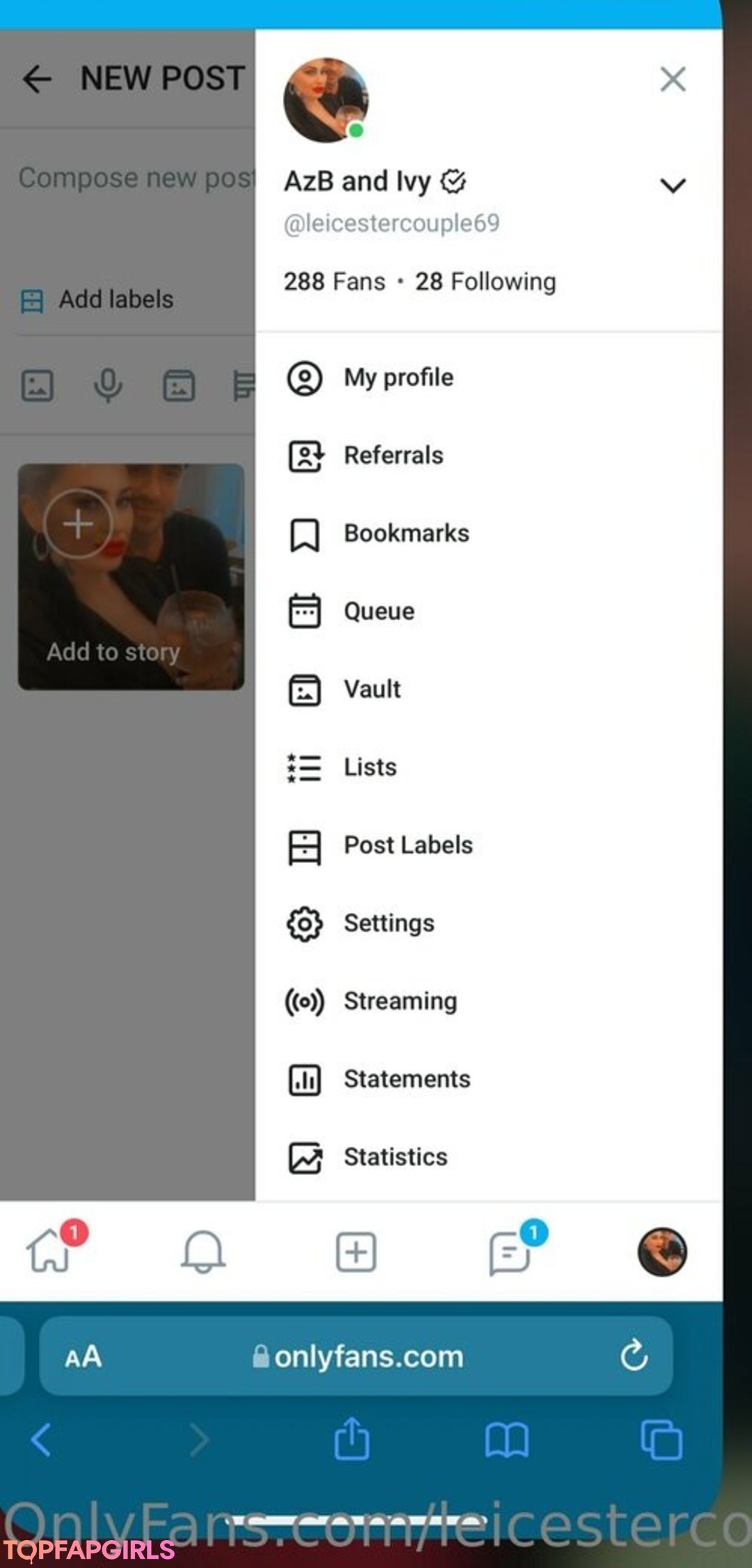Open the notifications bell

[x=203, y=1252]
